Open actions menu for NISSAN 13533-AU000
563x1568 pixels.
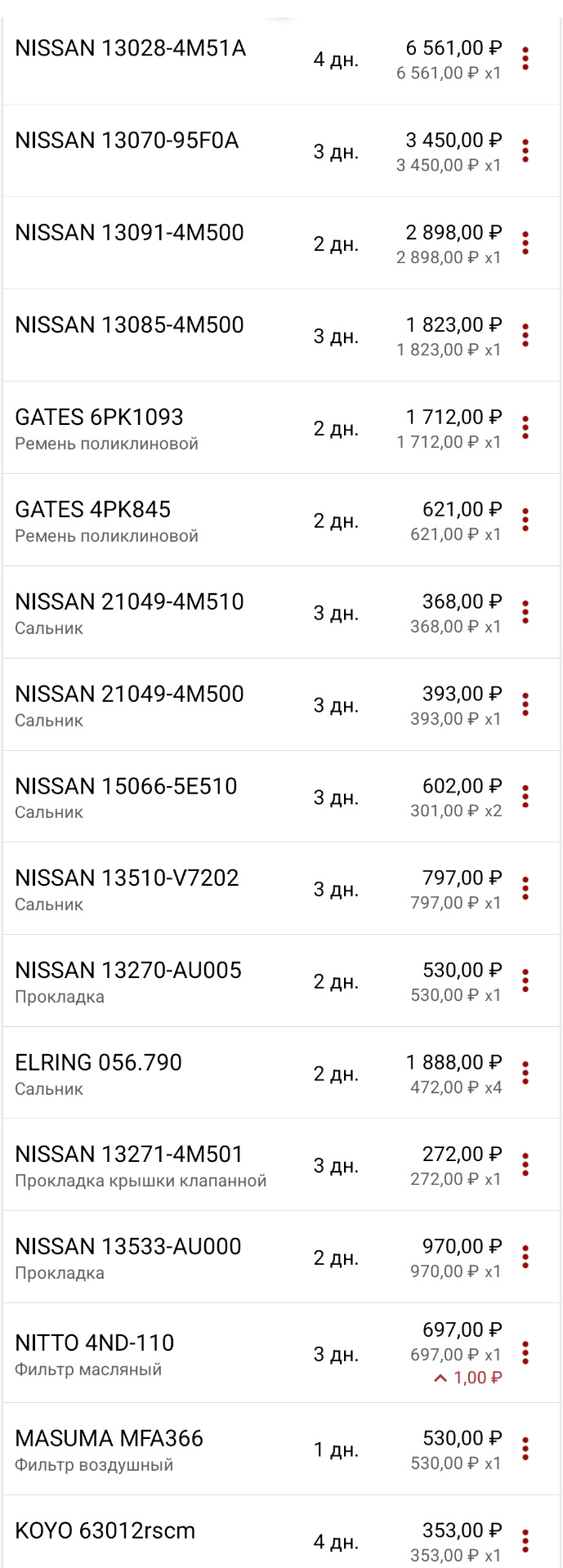click(x=525, y=1257)
